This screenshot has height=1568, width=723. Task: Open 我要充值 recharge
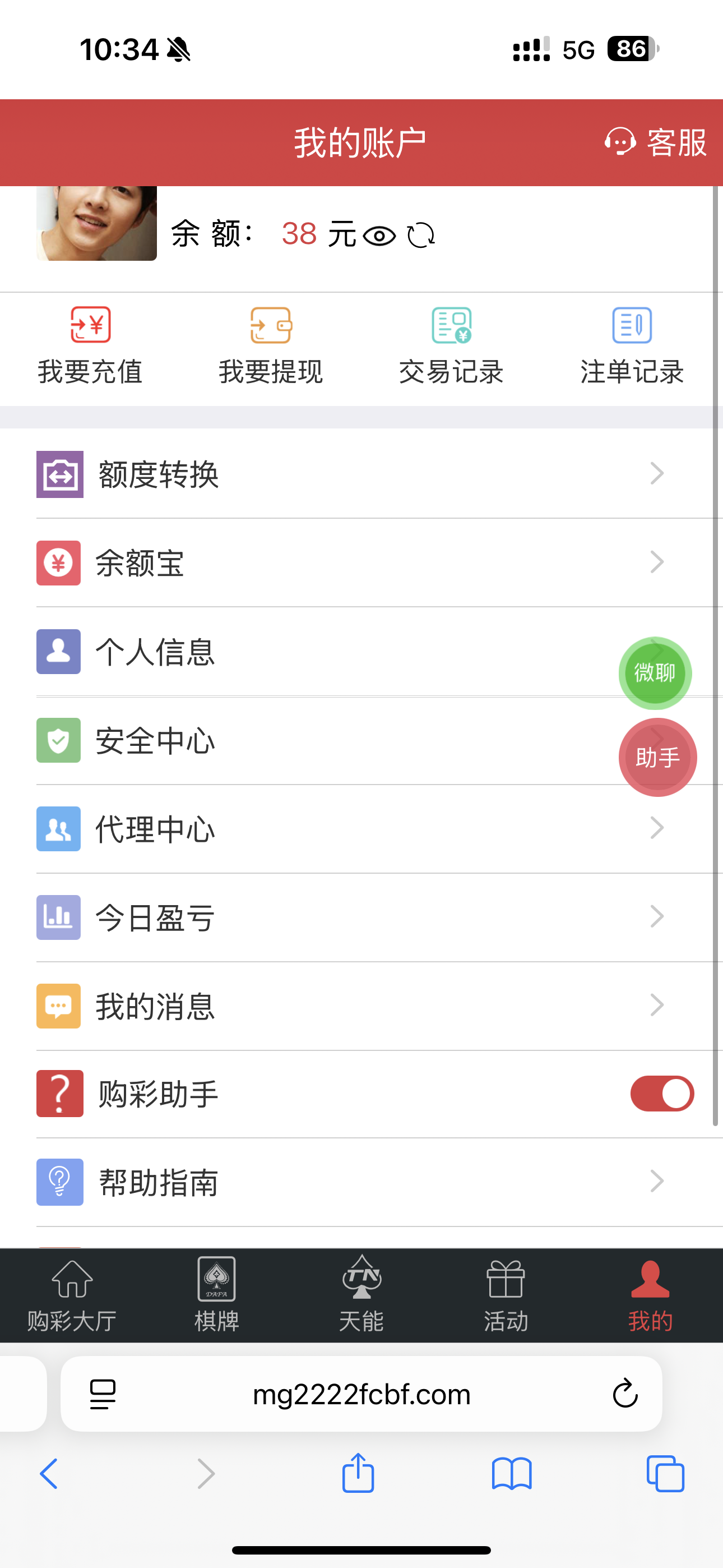point(90,346)
